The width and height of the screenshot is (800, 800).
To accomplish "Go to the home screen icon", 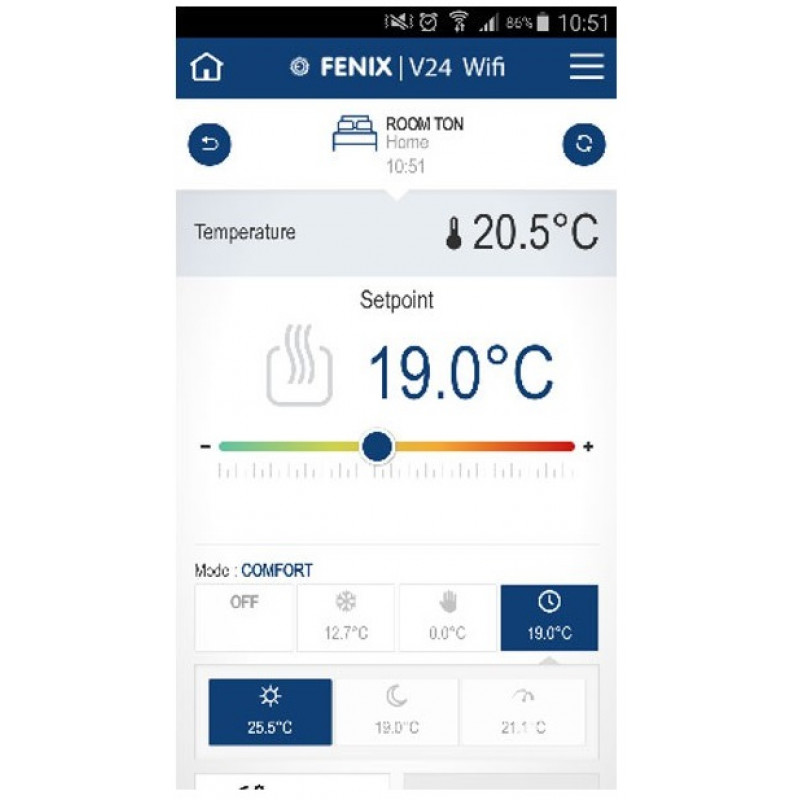I will pyautogui.click(x=207, y=68).
